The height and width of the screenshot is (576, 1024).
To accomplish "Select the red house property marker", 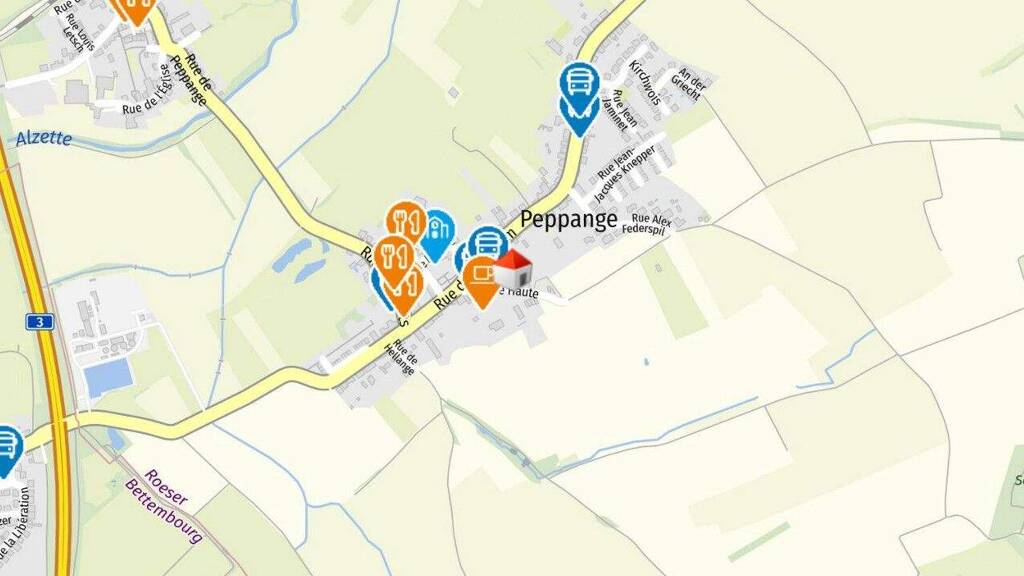I will coord(512,269).
